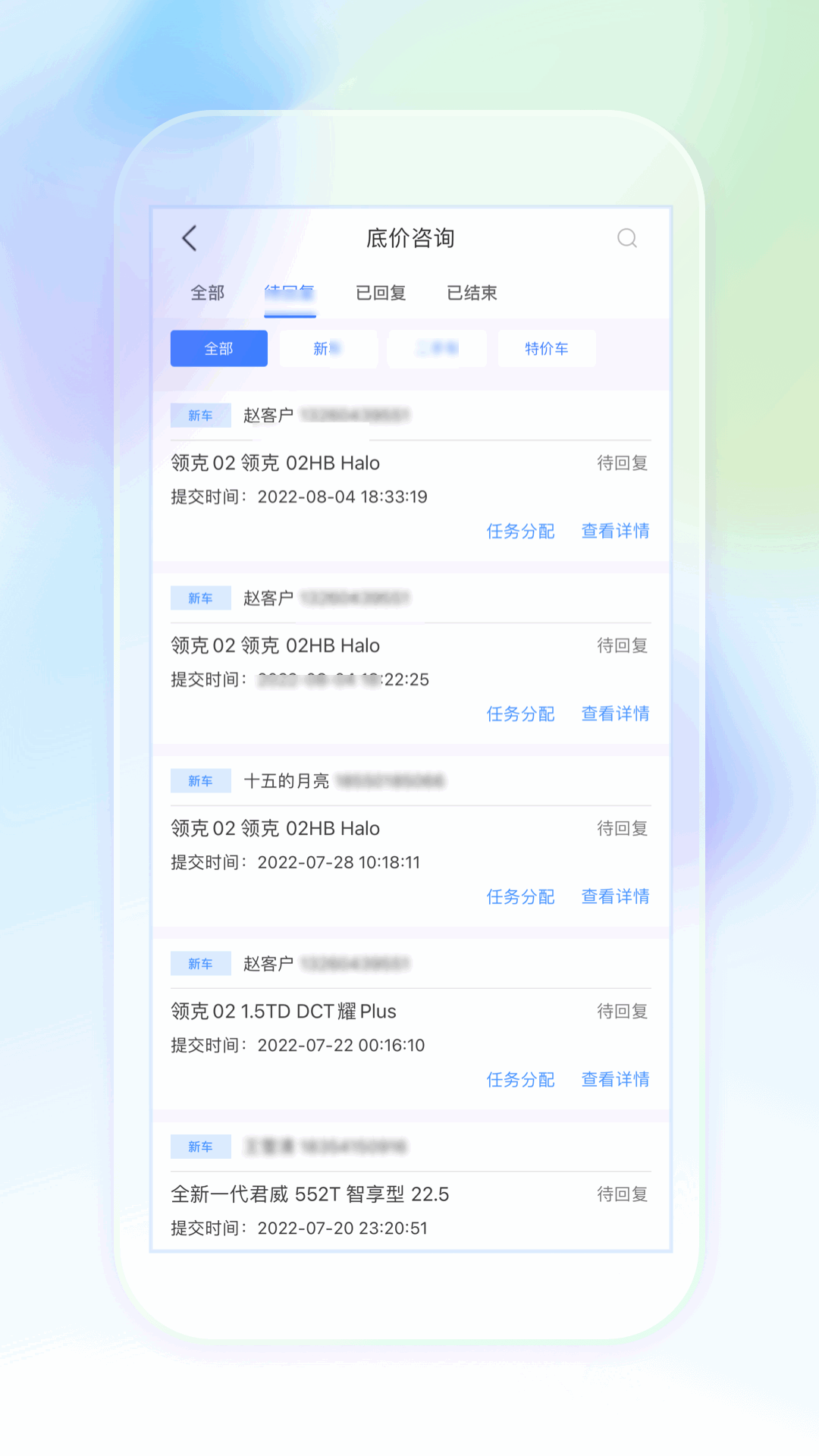This screenshot has width=819, height=1456.
Task: Switch to the 已回复 tab
Action: pyautogui.click(x=382, y=293)
